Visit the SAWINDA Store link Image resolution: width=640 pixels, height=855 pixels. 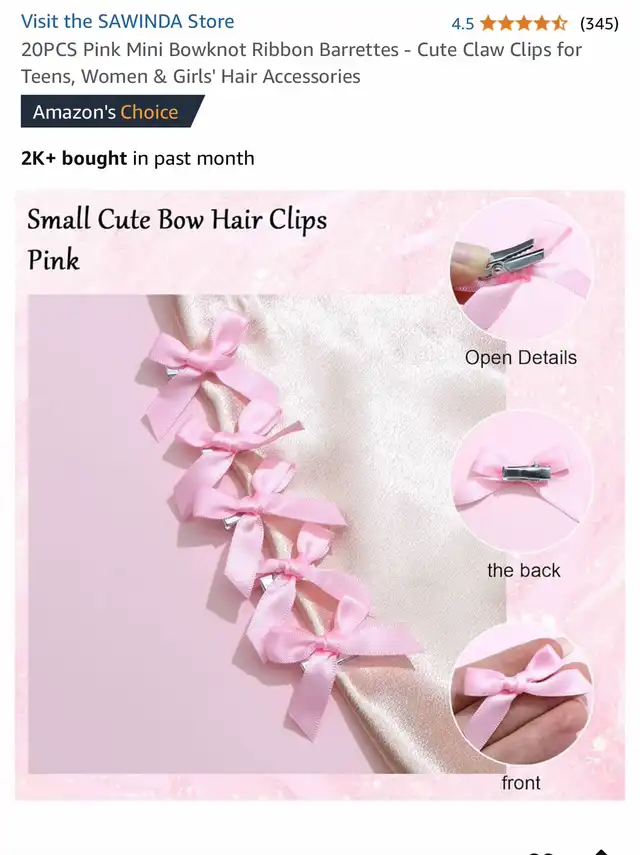tap(127, 21)
